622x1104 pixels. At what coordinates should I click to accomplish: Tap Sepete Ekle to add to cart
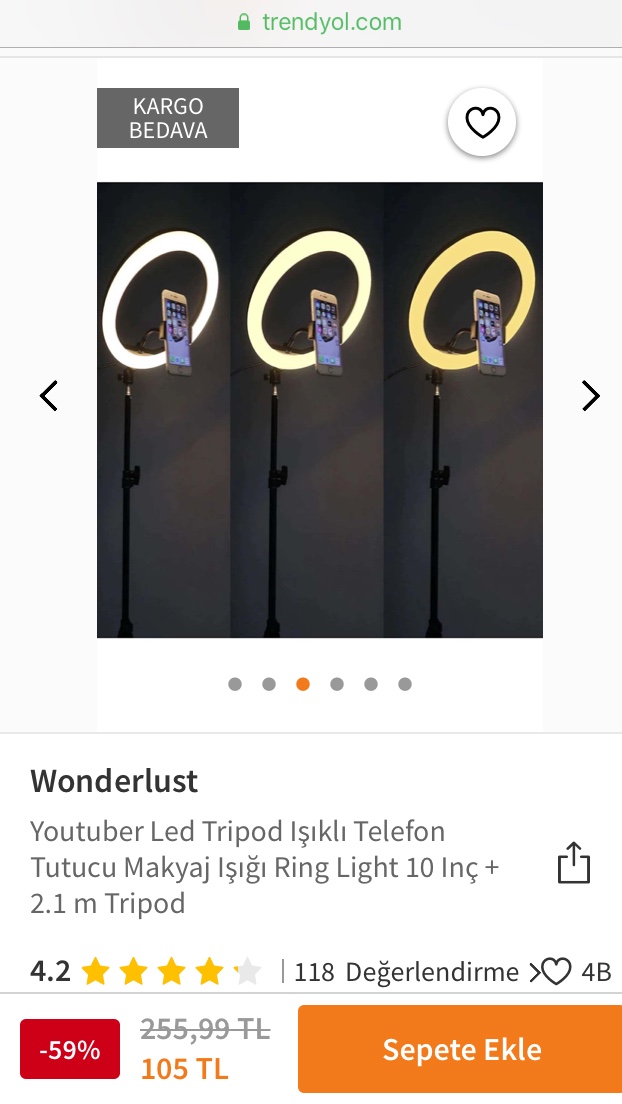(461, 1049)
